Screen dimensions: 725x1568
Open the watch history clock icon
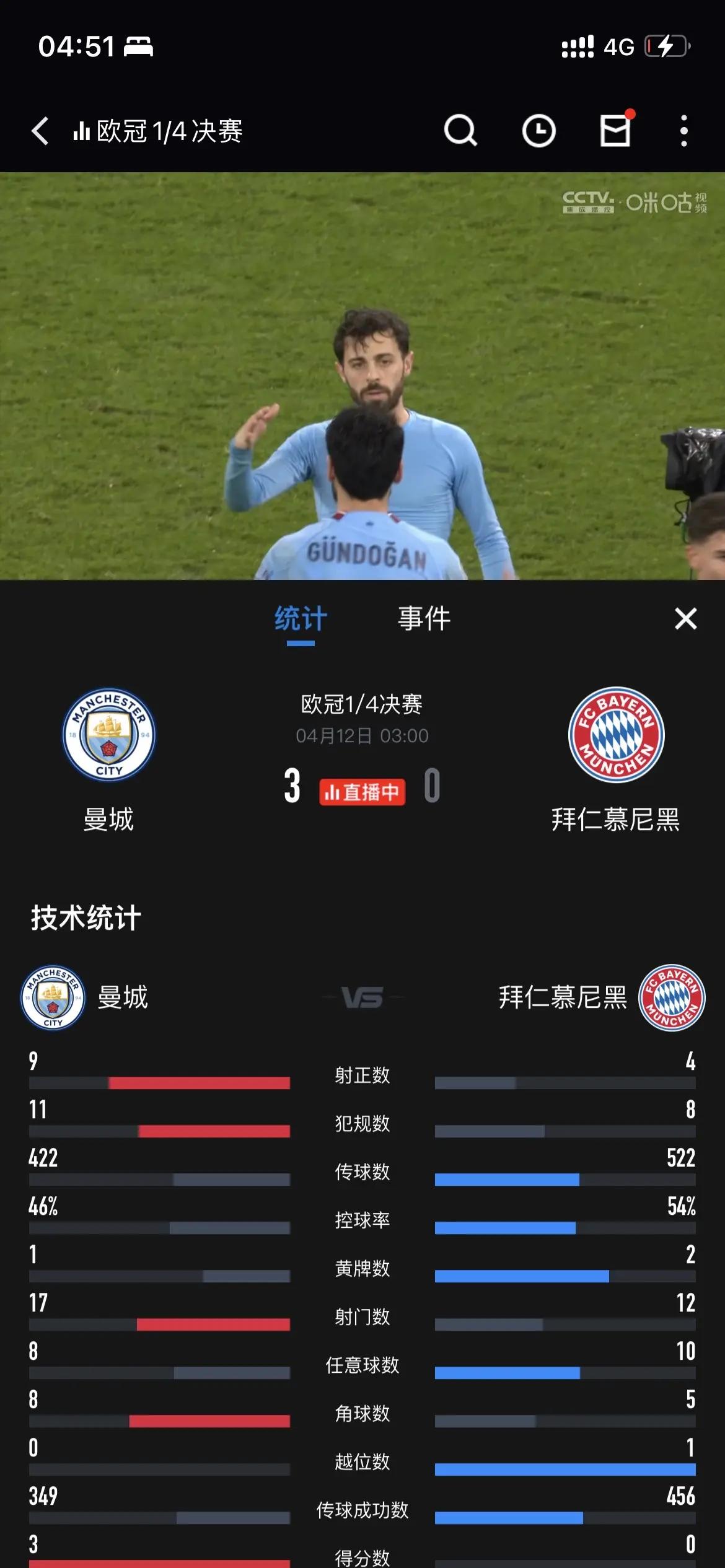pos(538,131)
